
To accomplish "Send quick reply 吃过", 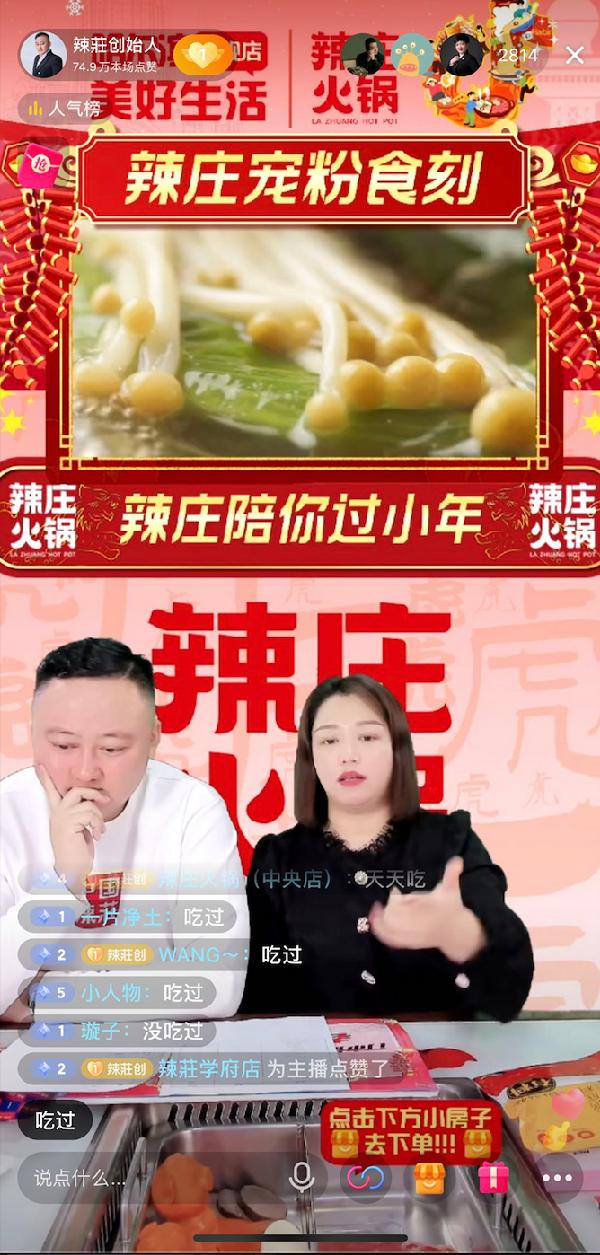I will (x=55, y=1120).
